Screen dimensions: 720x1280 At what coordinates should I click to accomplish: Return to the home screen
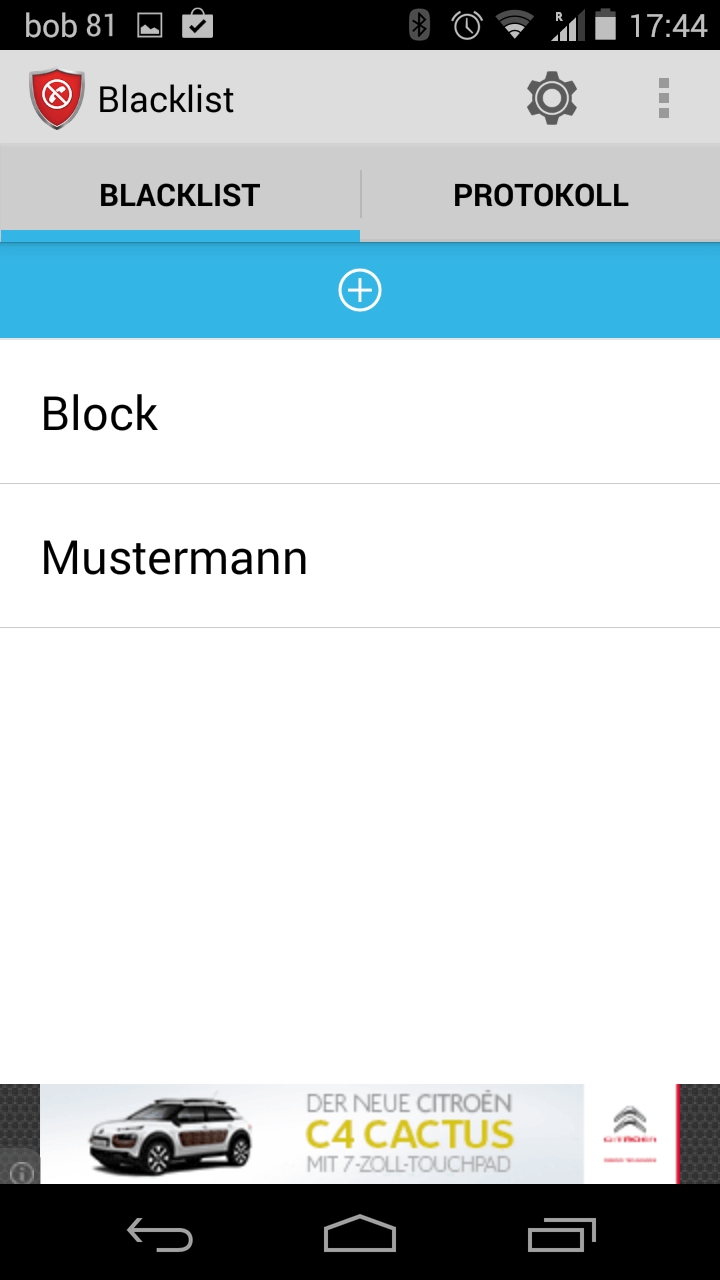pos(360,1236)
